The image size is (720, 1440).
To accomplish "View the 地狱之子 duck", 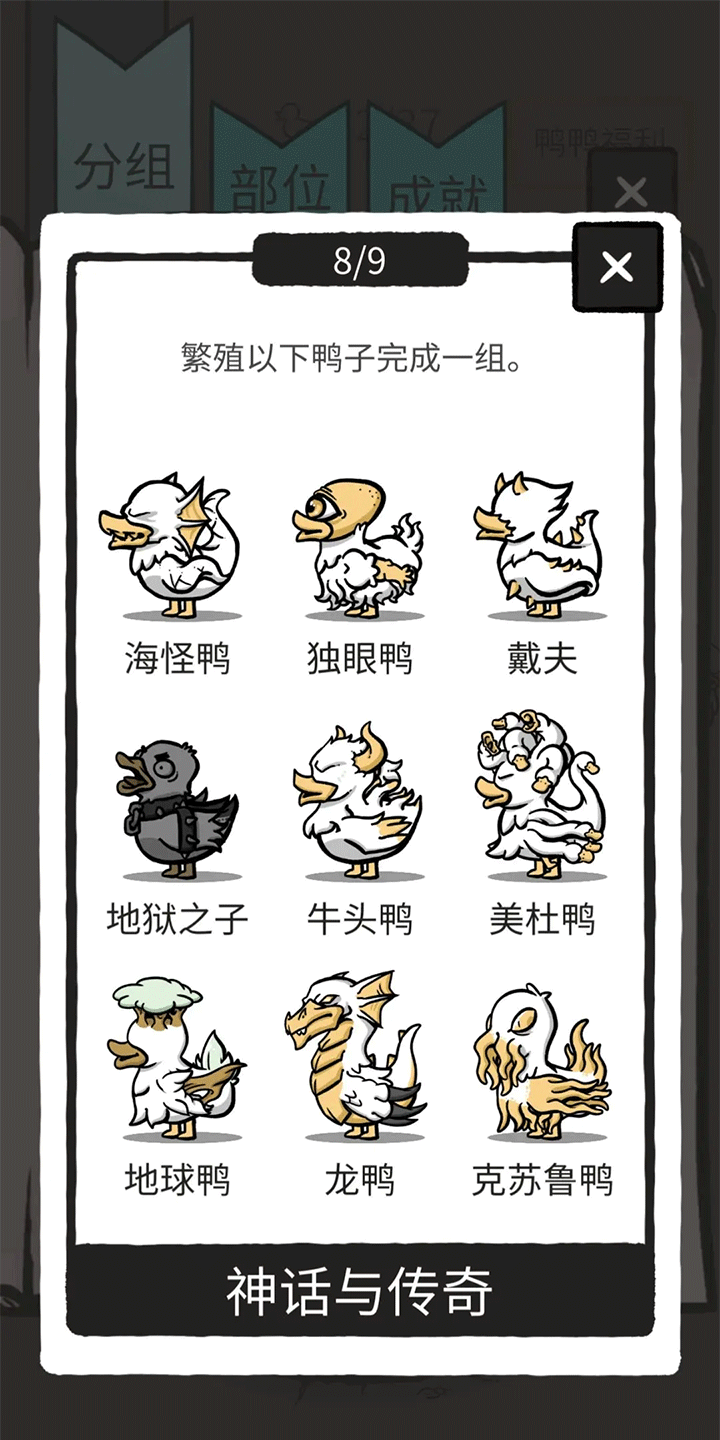I will (x=177, y=810).
